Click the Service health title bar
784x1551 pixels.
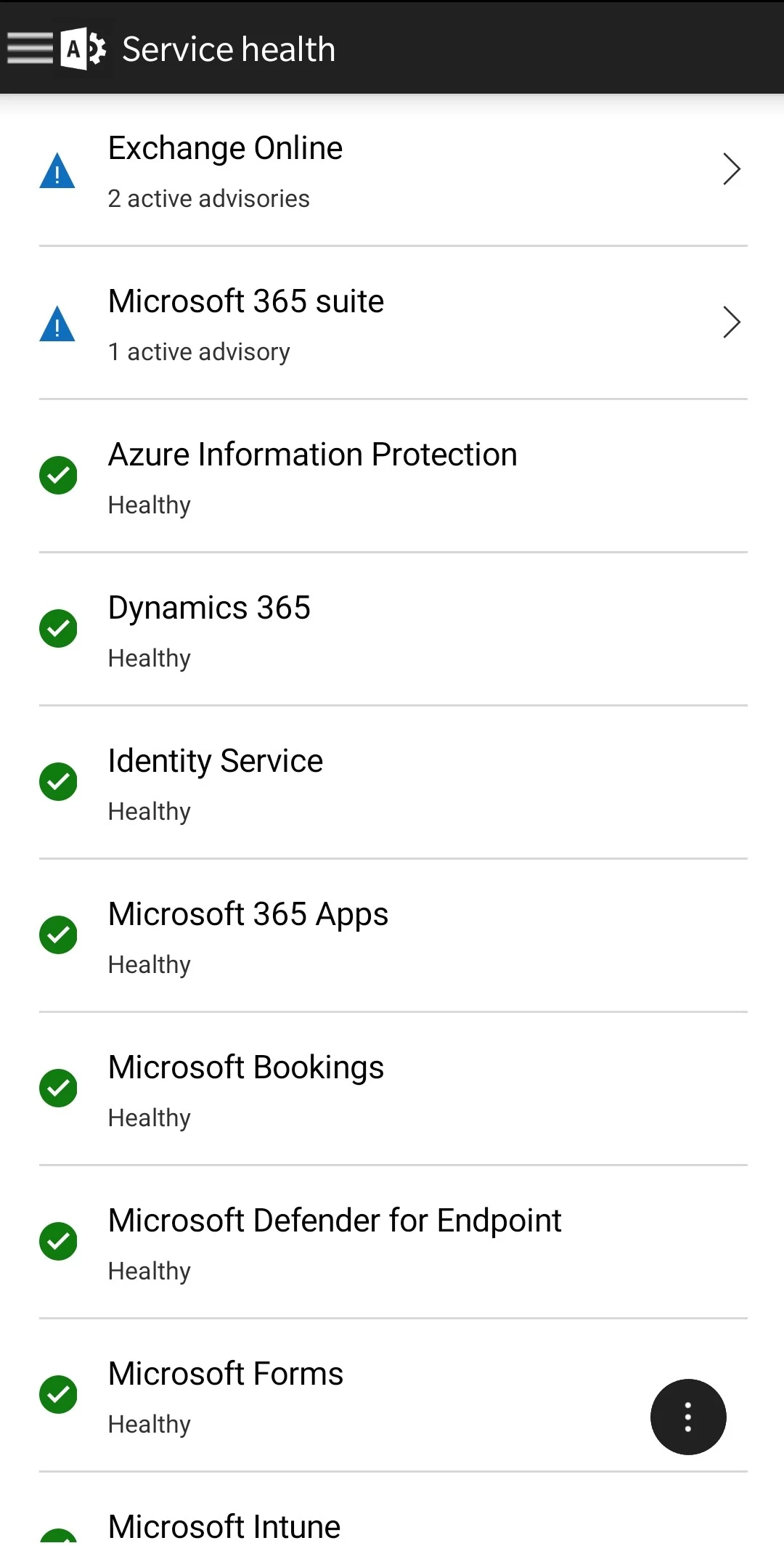(228, 49)
